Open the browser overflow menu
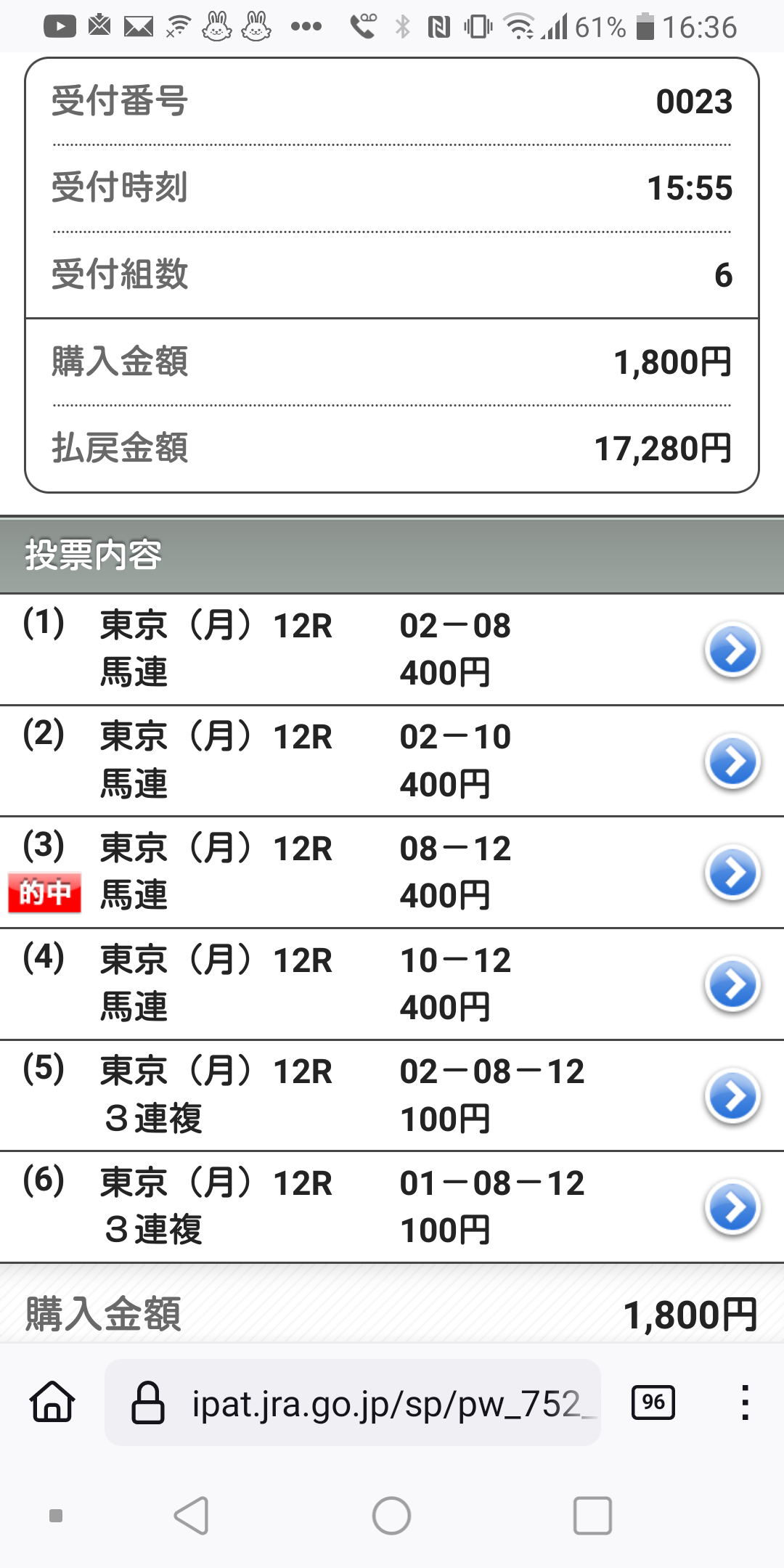This screenshot has height=1568, width=784. 744,1402
